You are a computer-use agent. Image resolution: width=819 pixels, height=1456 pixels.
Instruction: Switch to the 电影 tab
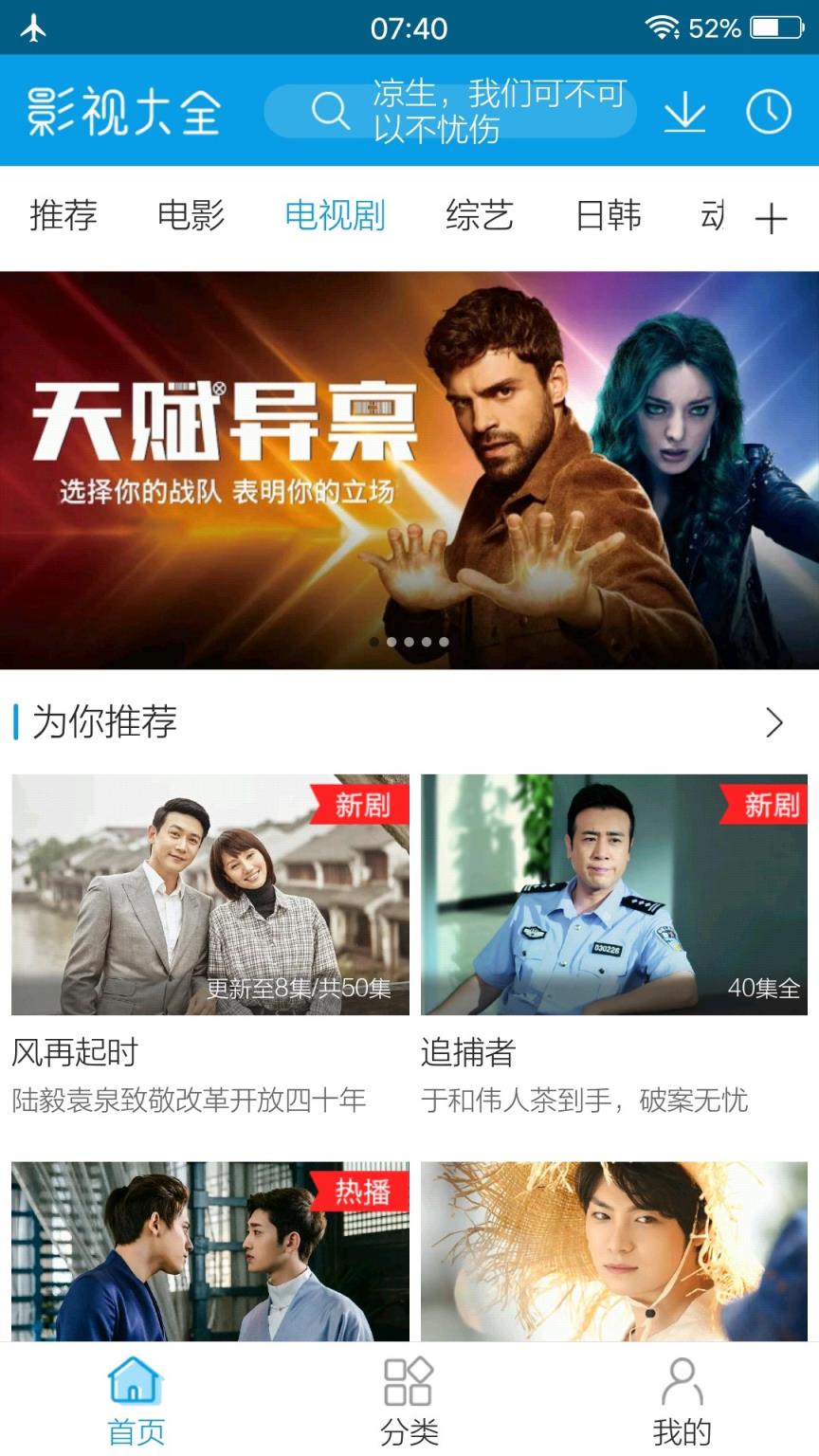[x=191, y=216]
